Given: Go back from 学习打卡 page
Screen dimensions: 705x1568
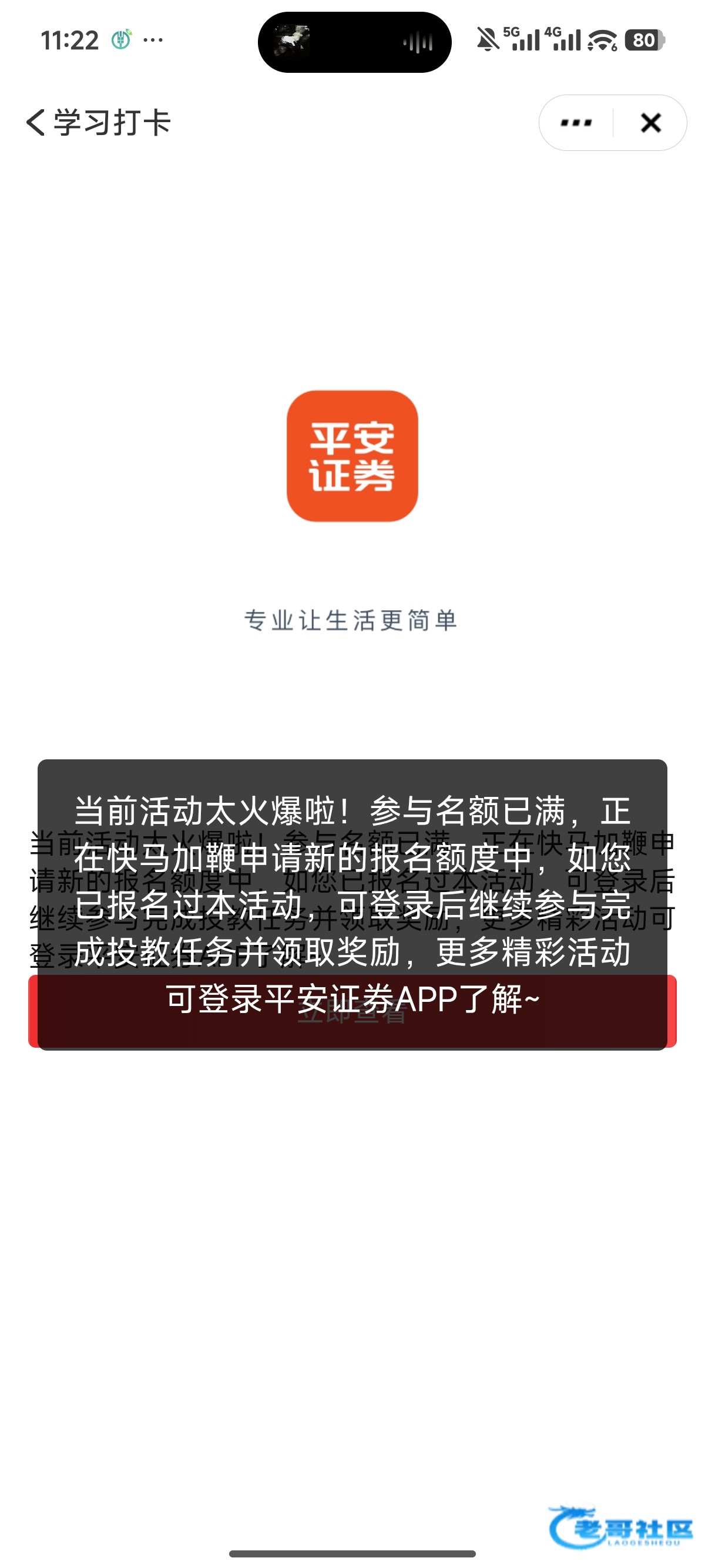Looking at the screenshot, I should point(36,122).
